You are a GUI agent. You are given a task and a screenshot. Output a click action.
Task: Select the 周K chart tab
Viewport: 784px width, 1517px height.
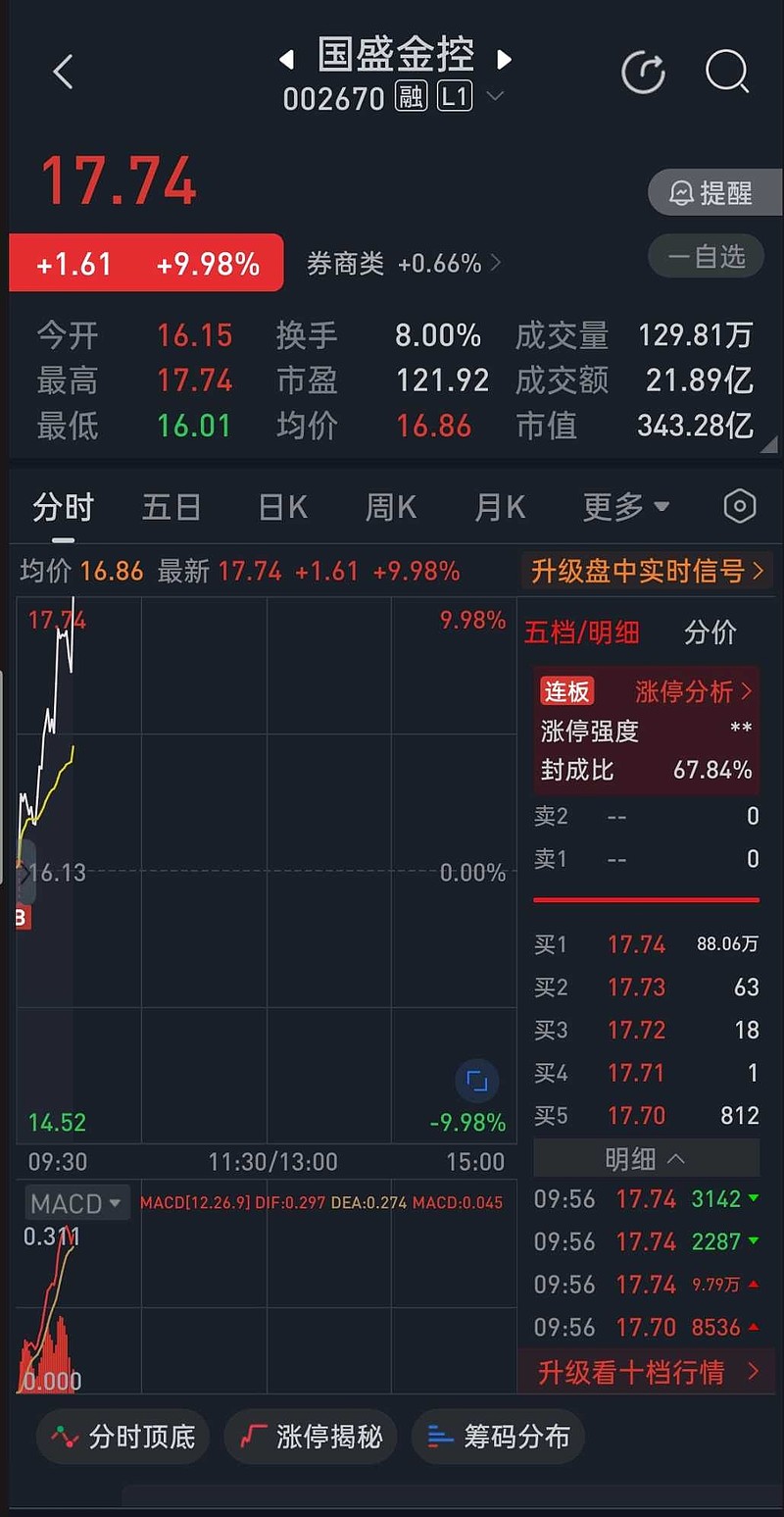pyautogui.click(x=391, y=507)
